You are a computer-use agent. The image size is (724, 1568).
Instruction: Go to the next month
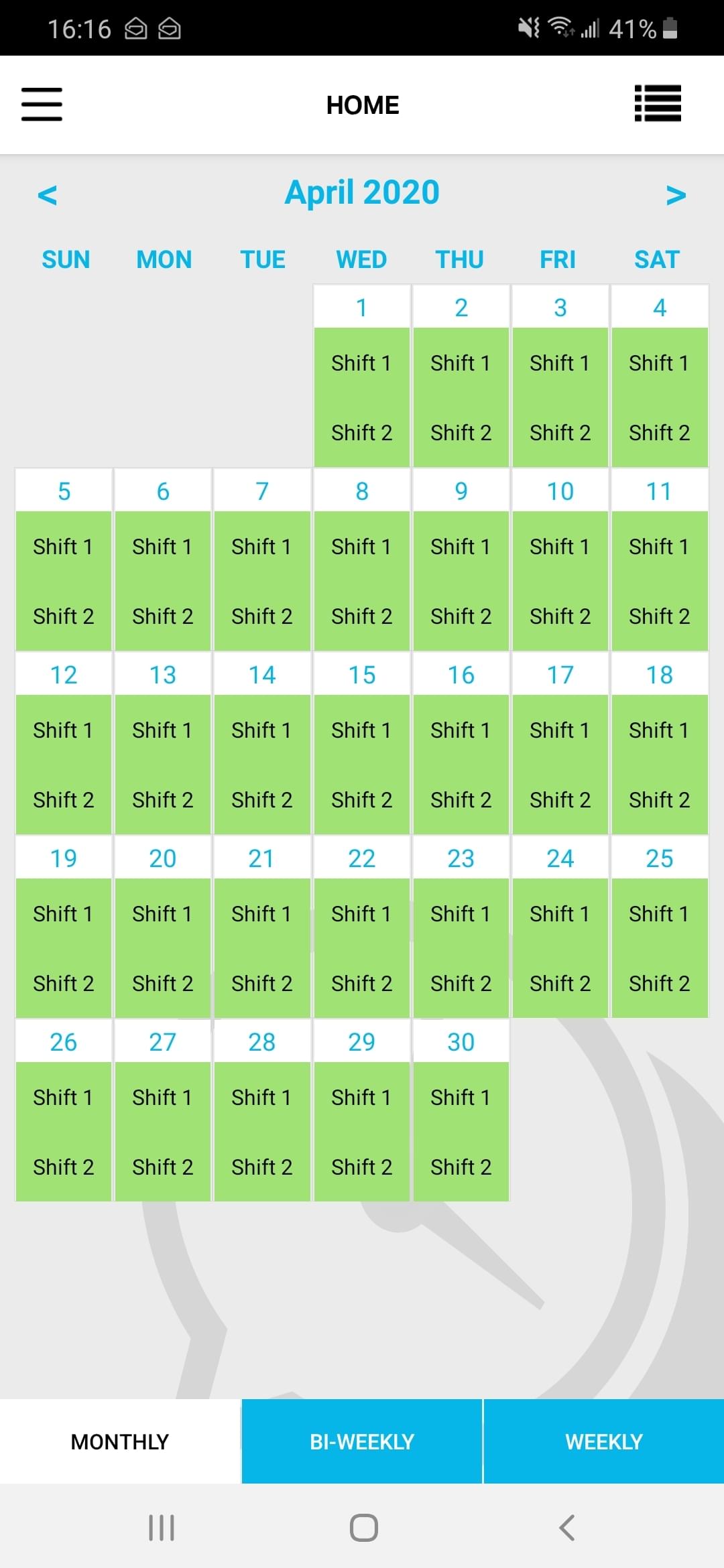[x=676, y=195]
